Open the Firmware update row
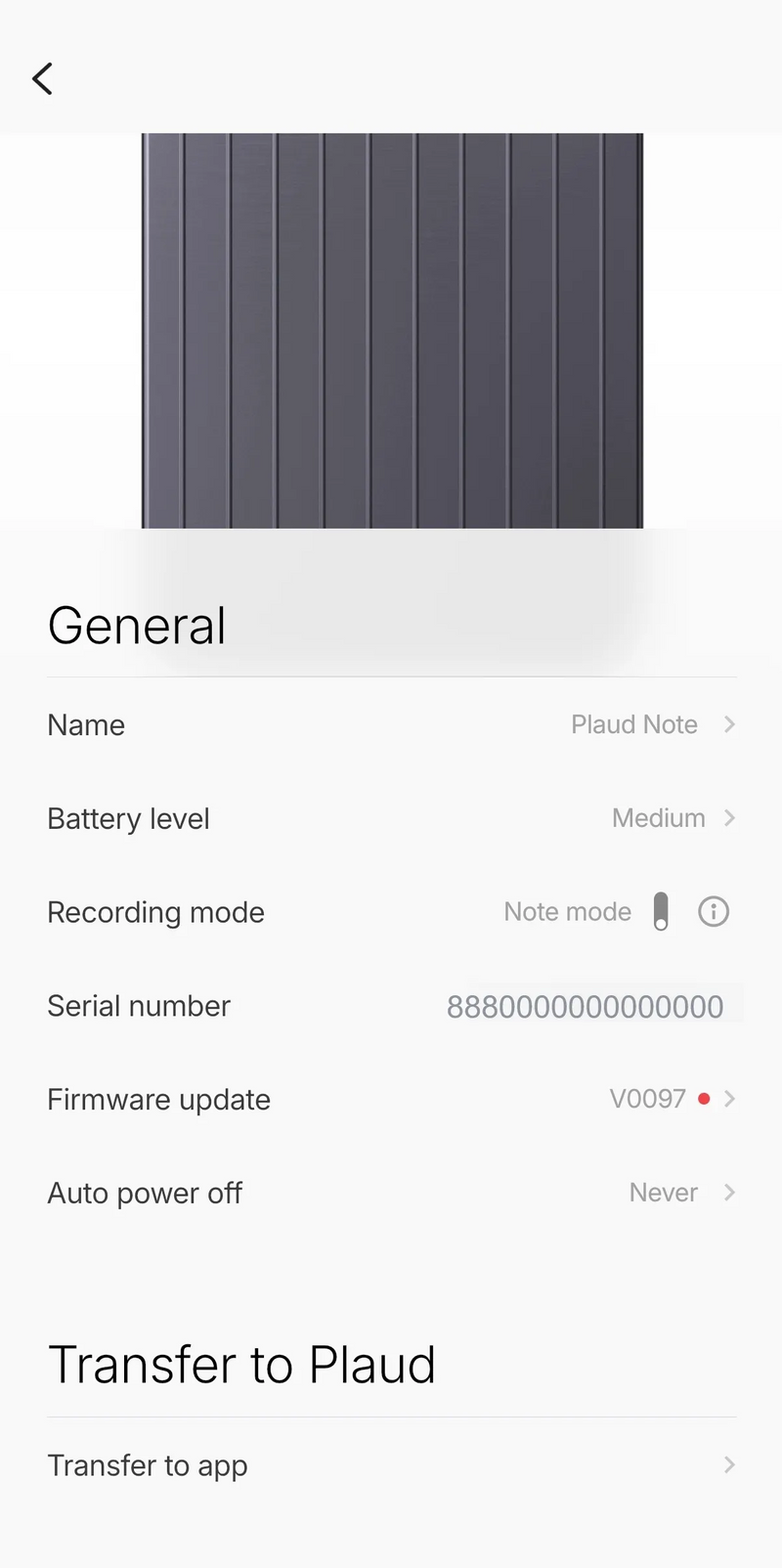This screenshot has height=1568, width=782. click(x=391, y=1100)
